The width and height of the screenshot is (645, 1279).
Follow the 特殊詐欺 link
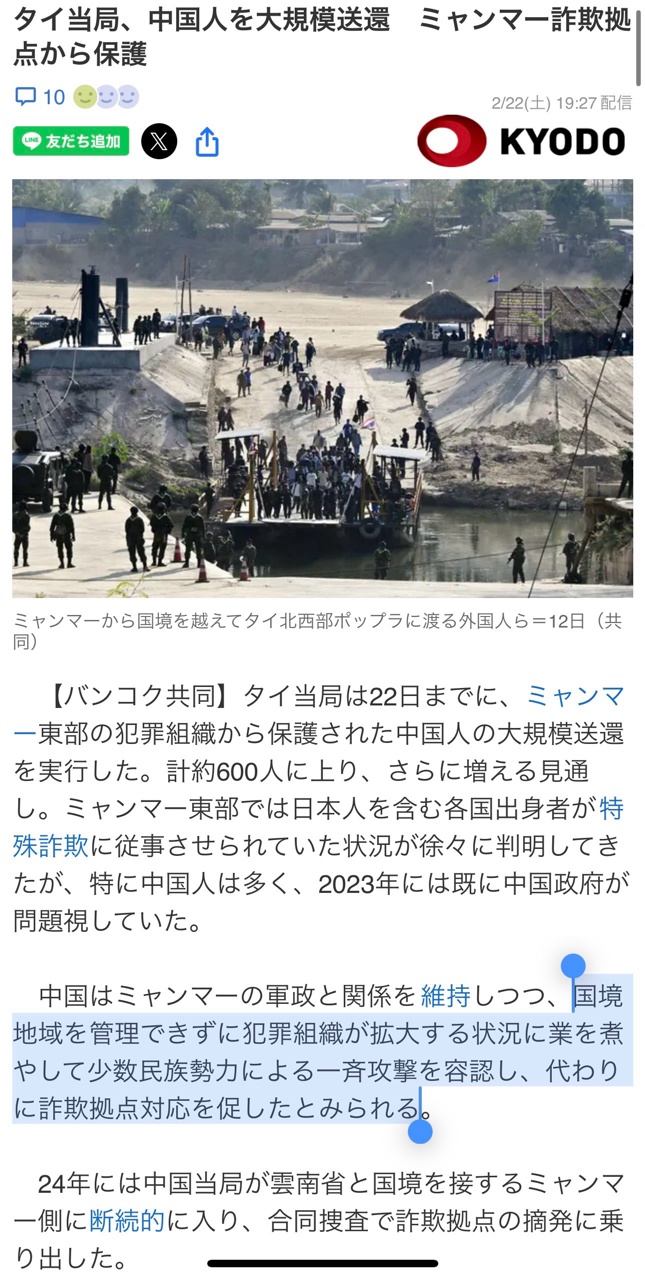click(x=52, y=846)
